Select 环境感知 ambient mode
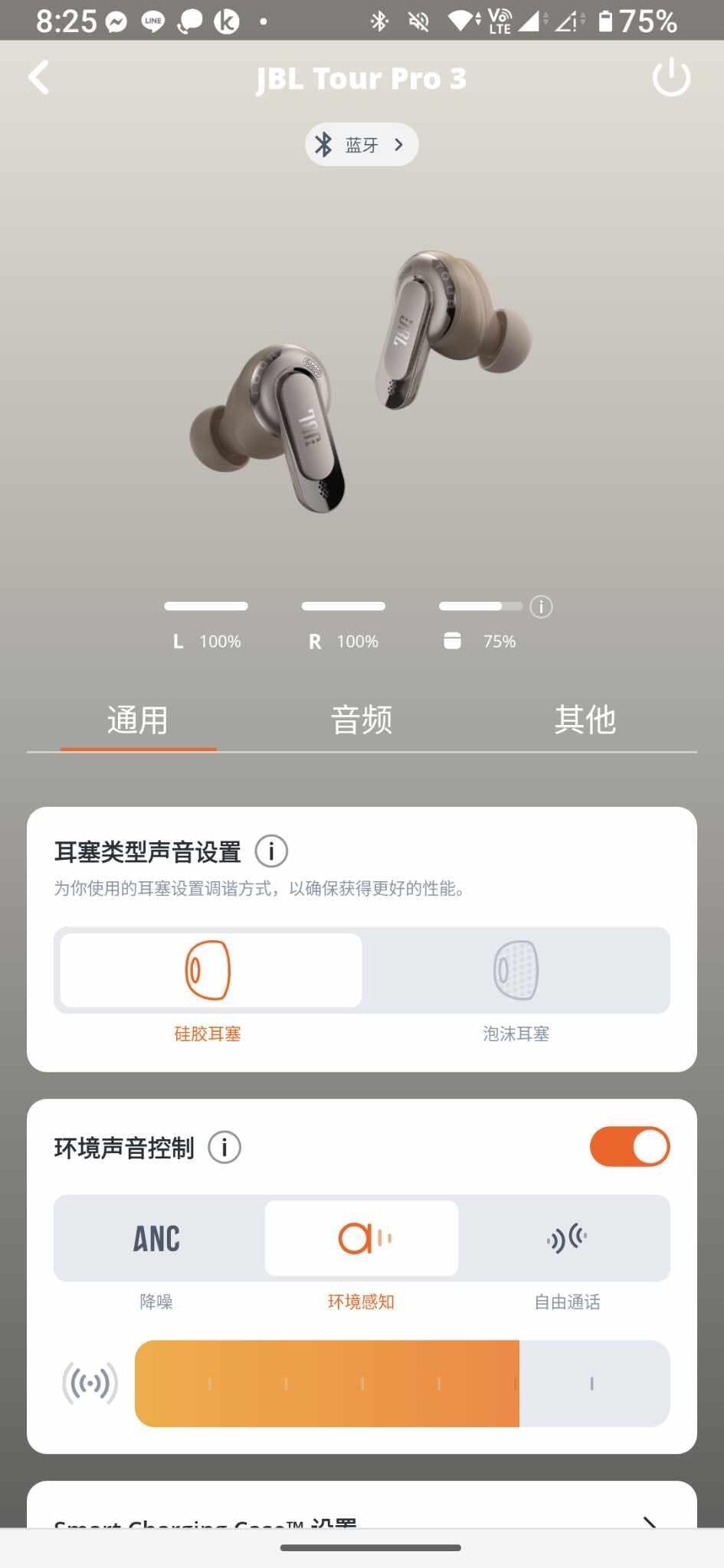The width and height of the screenshot is (724, 1568). [x=362, y=1238]
